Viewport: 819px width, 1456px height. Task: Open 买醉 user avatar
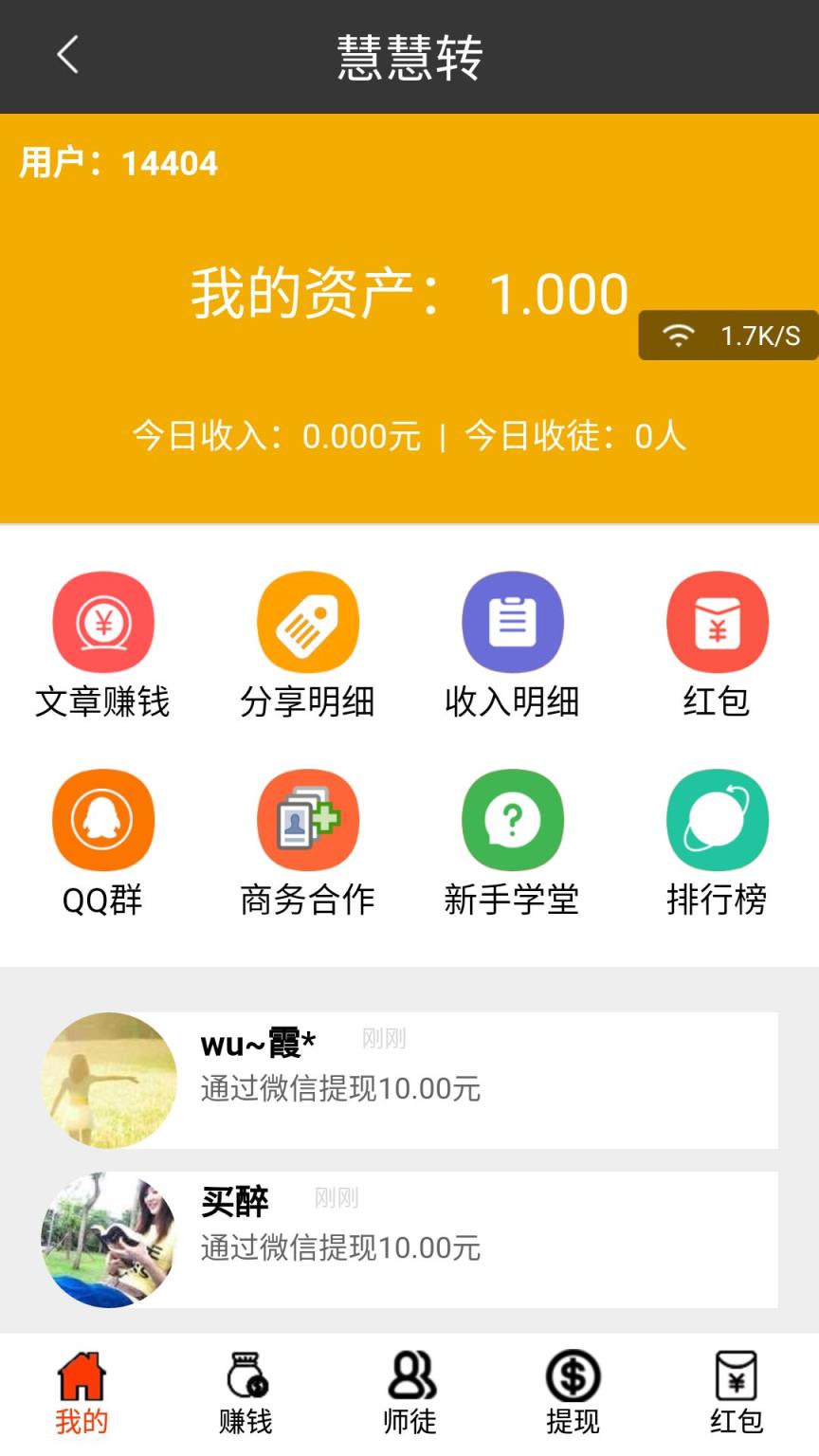pyautogui.click(x=109, y=1239)
